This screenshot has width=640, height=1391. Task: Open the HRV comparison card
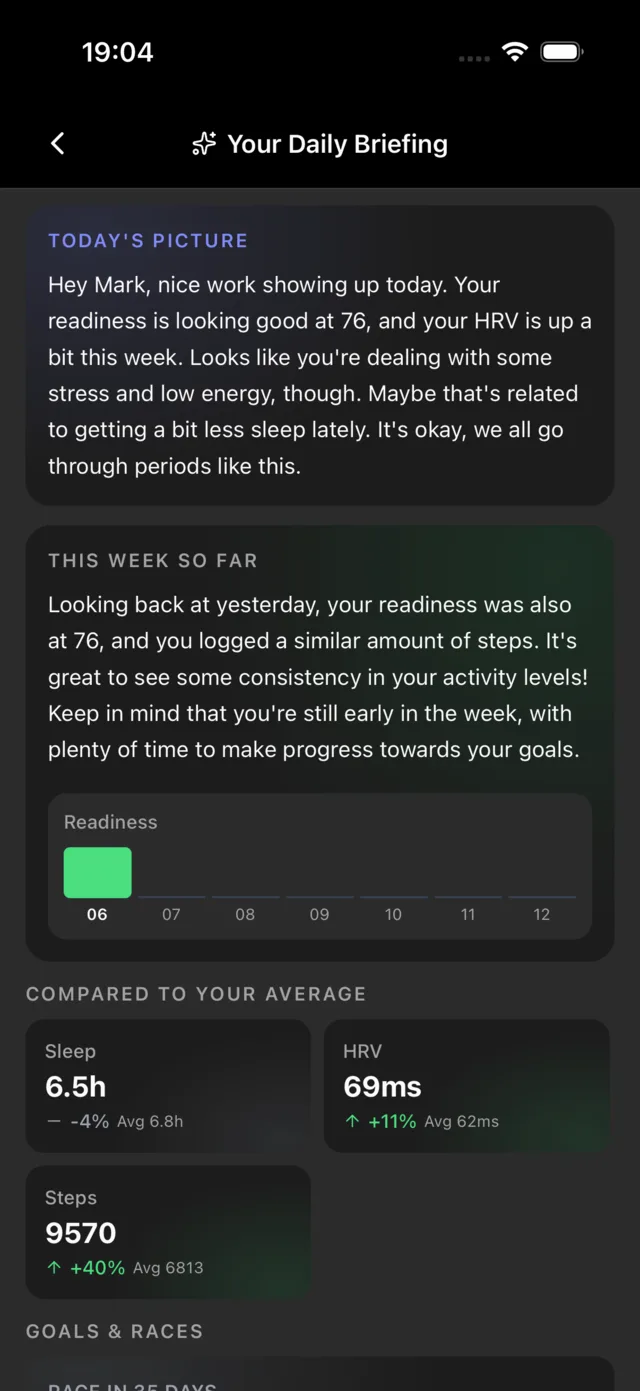[x=467, y=1086]
